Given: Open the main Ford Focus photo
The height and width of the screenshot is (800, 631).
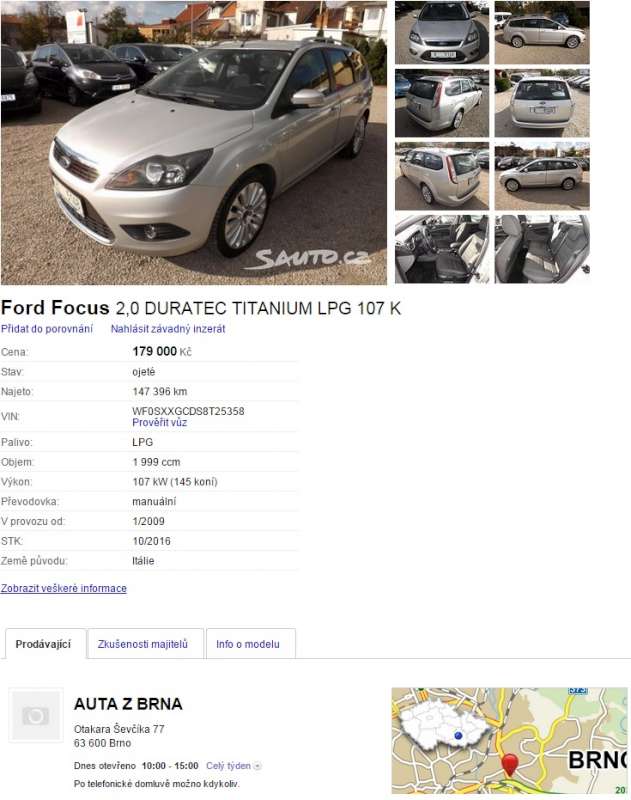Looking at the screenshot, I should (x=193, y=143).
